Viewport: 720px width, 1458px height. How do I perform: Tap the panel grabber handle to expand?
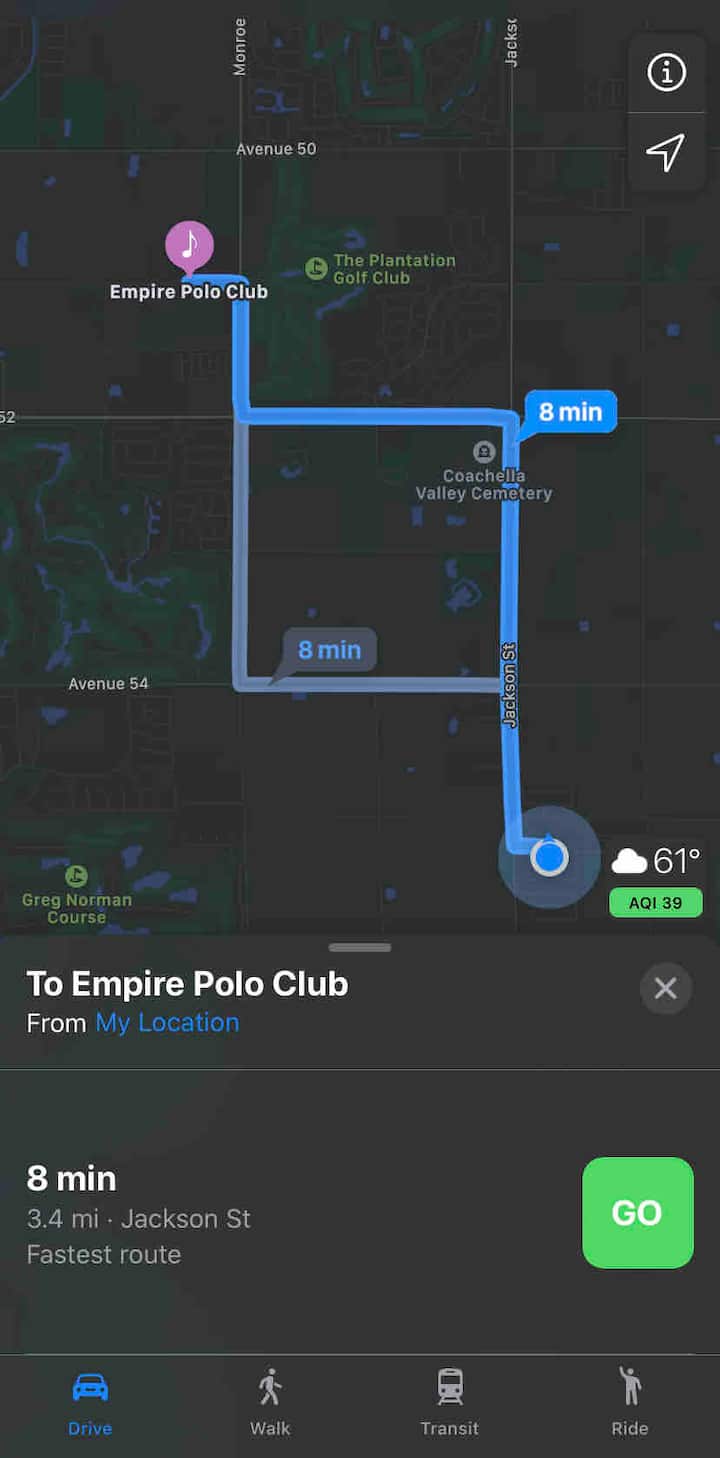360,947
